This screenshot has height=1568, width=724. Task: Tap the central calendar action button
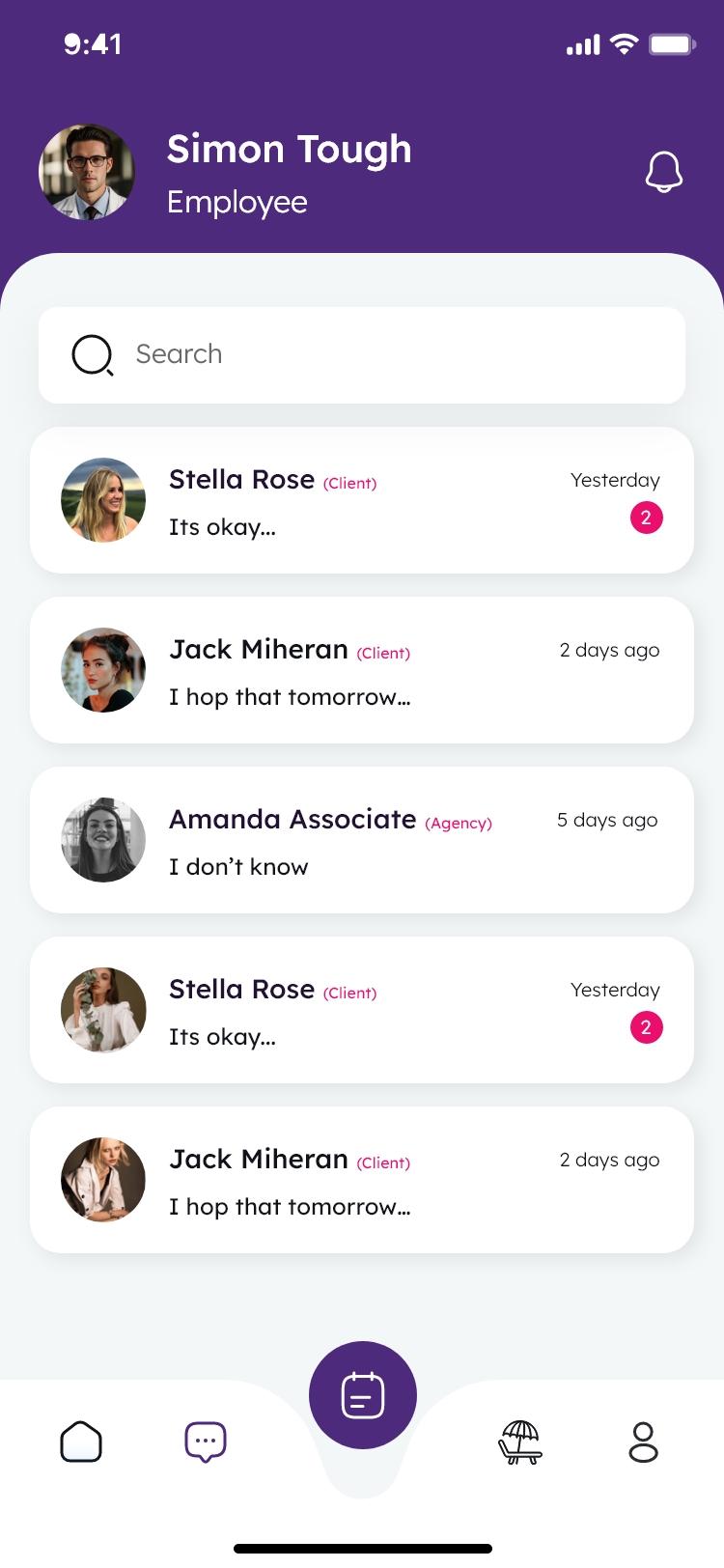[362, 1394]
